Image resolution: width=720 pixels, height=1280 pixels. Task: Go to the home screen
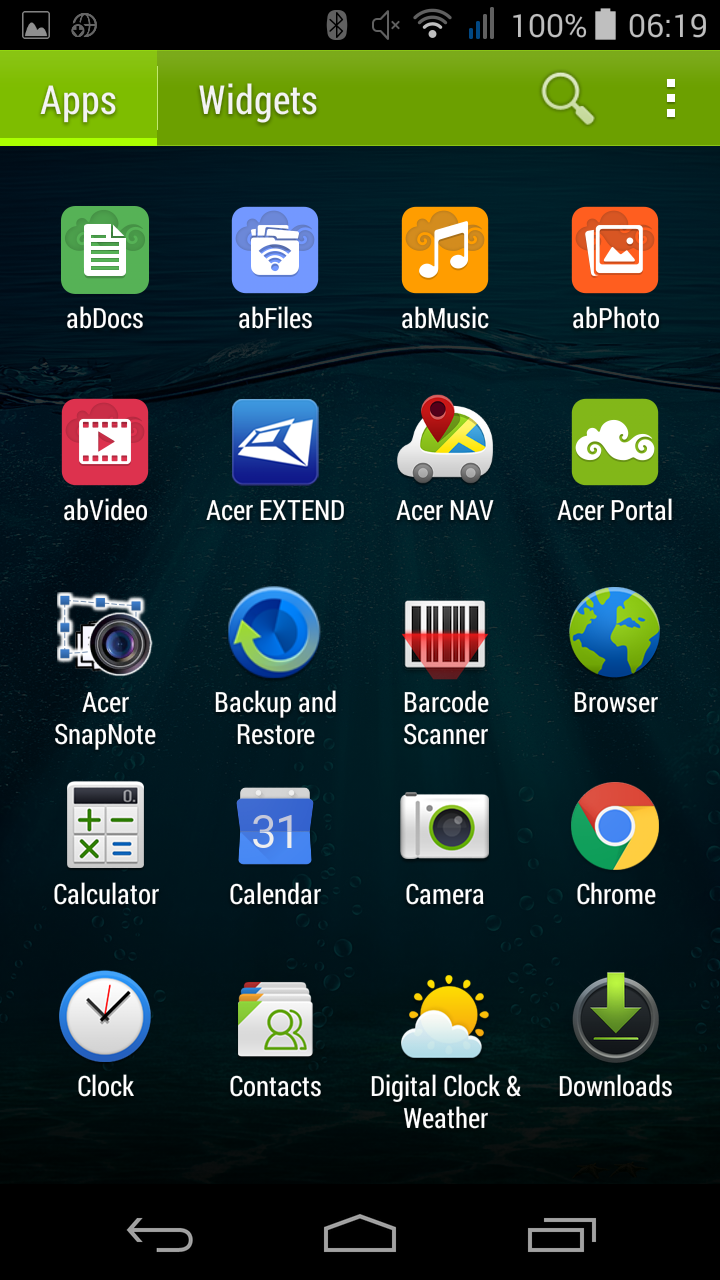pyautogui.click(x=360, y=1234)
